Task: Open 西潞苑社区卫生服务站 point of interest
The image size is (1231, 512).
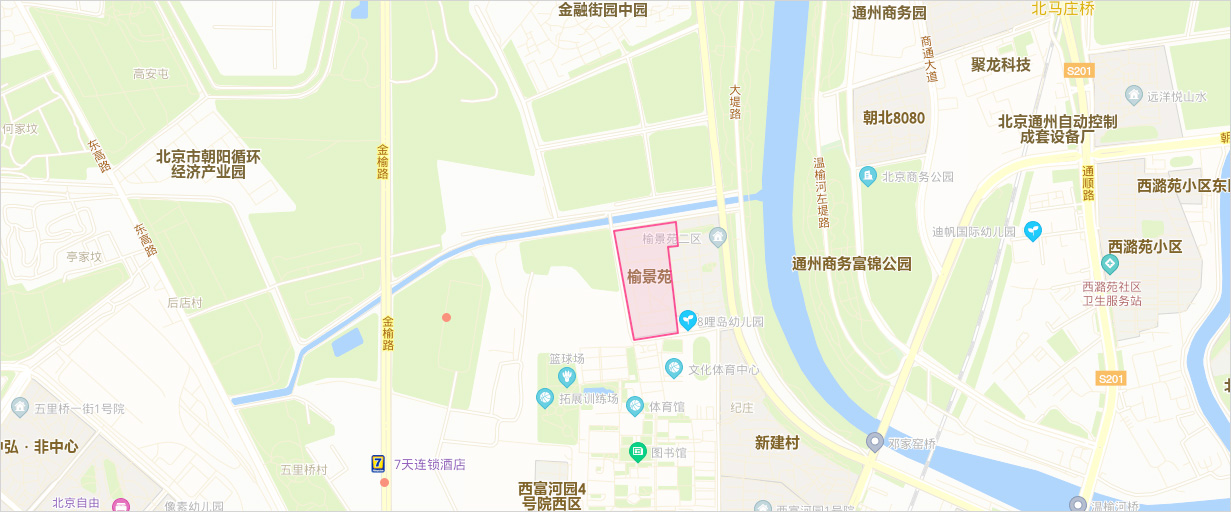Action: click(1108, 265)
